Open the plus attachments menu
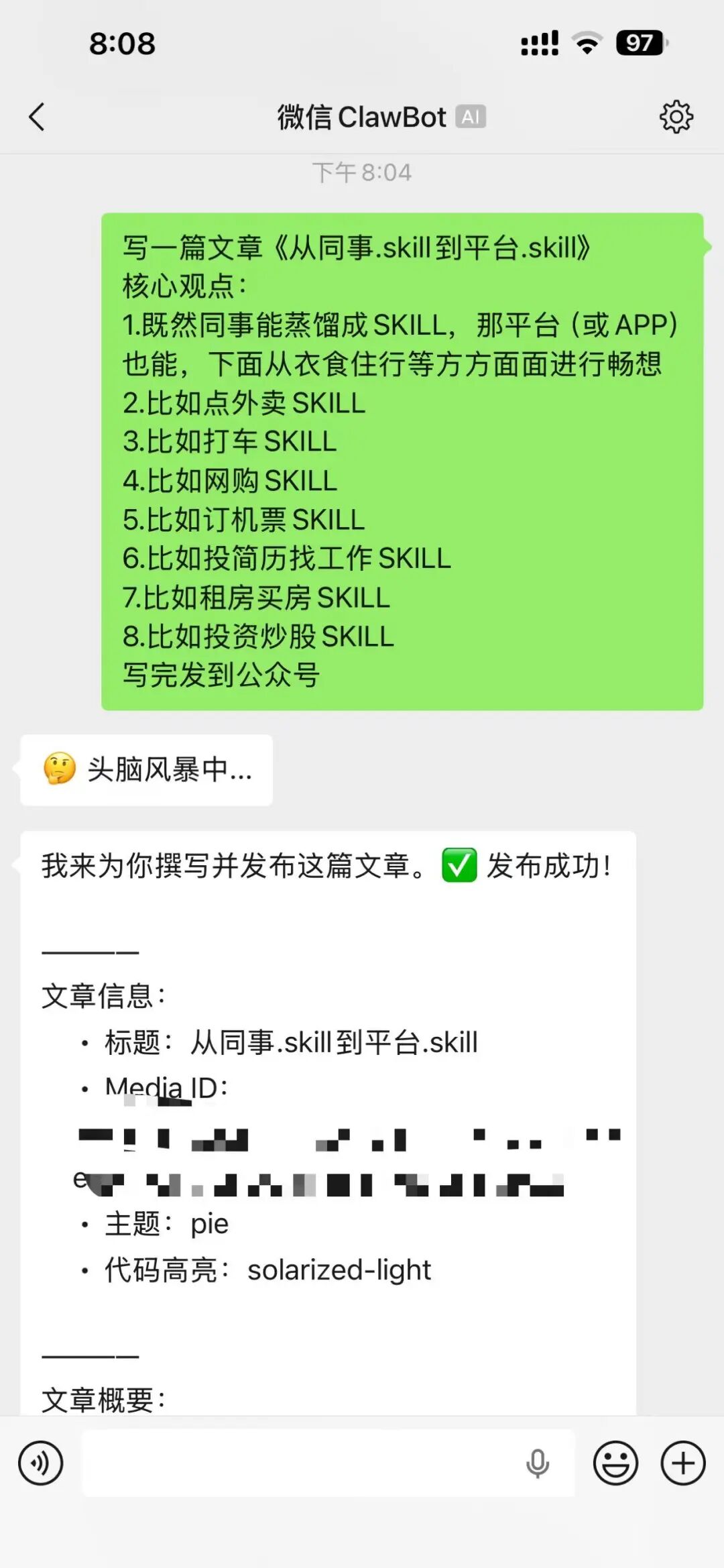The width and height of the screenshot is (724, 1568). [x=683, y=1463]
